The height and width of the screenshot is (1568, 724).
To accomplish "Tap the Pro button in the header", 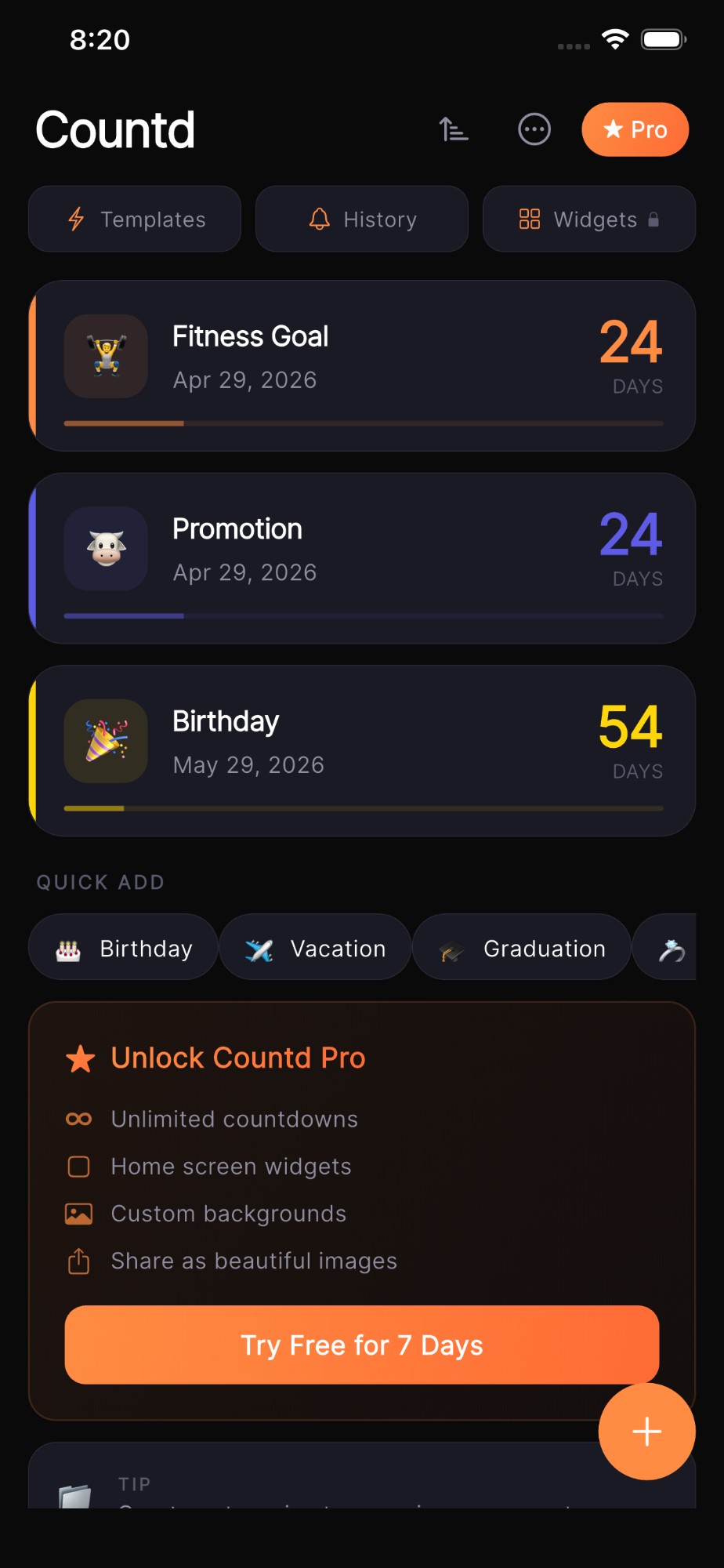I will pos(635,129).
